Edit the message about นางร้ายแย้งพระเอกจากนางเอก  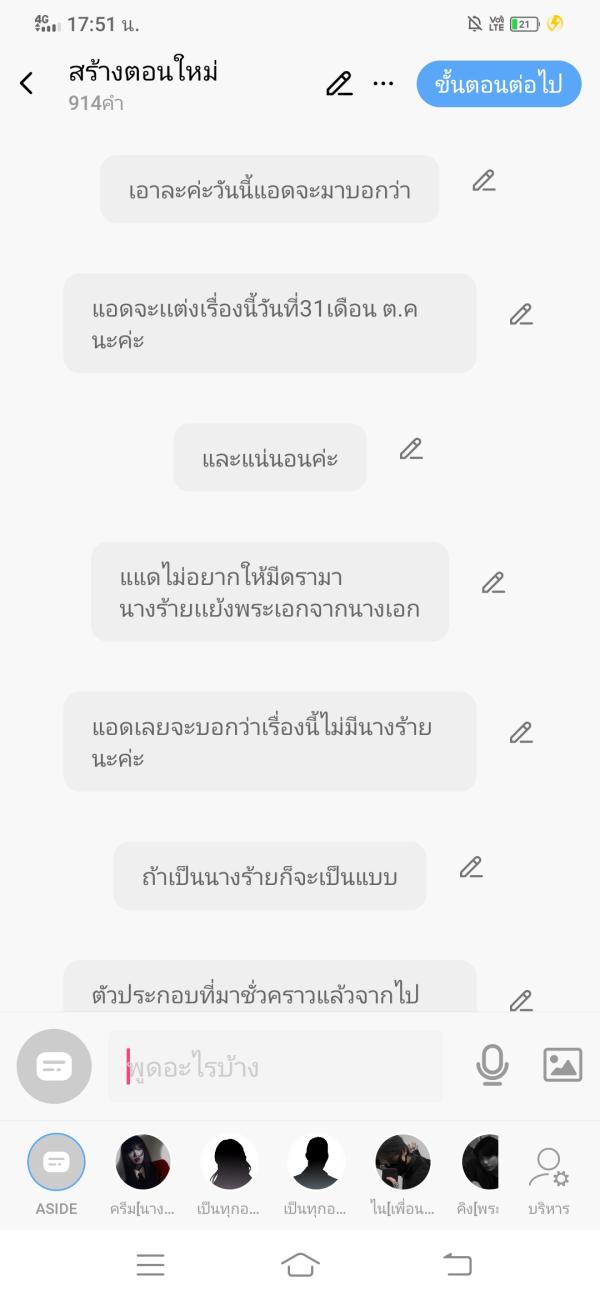pos(493,583)
